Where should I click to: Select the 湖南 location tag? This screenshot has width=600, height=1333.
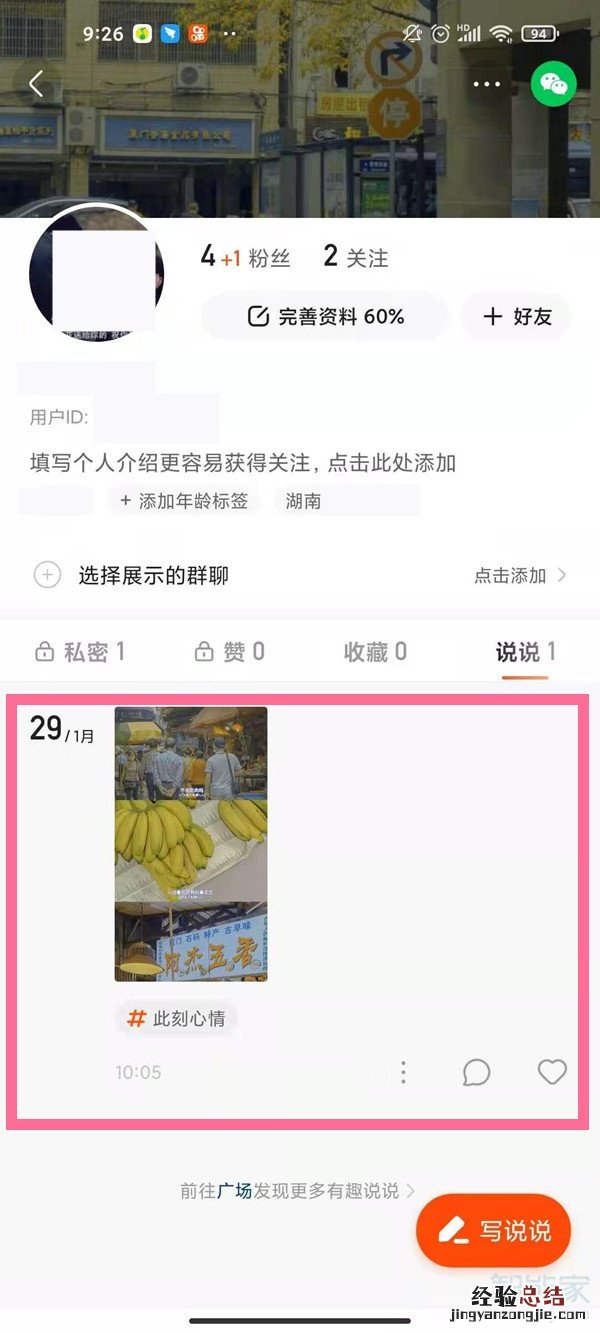point(303,501)
